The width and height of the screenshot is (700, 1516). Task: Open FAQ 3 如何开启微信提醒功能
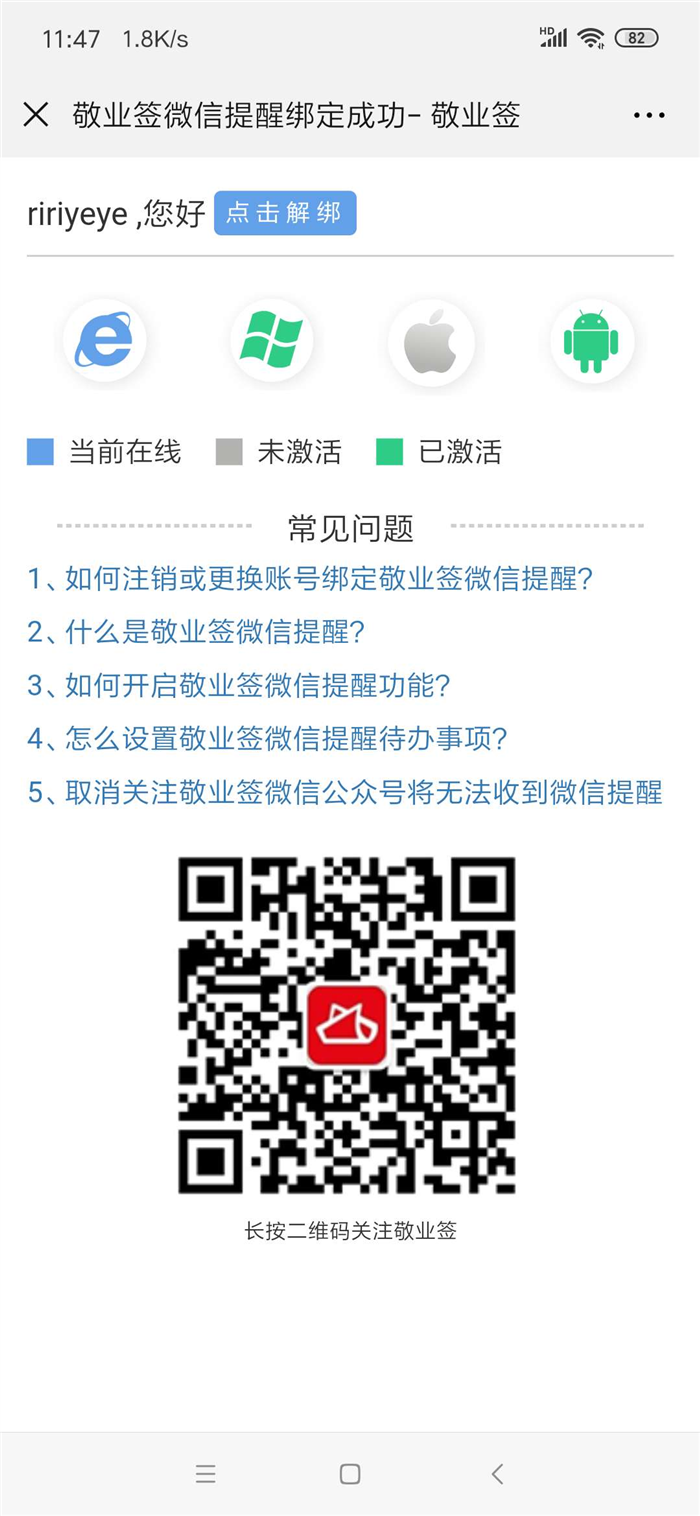coord(239,686)
